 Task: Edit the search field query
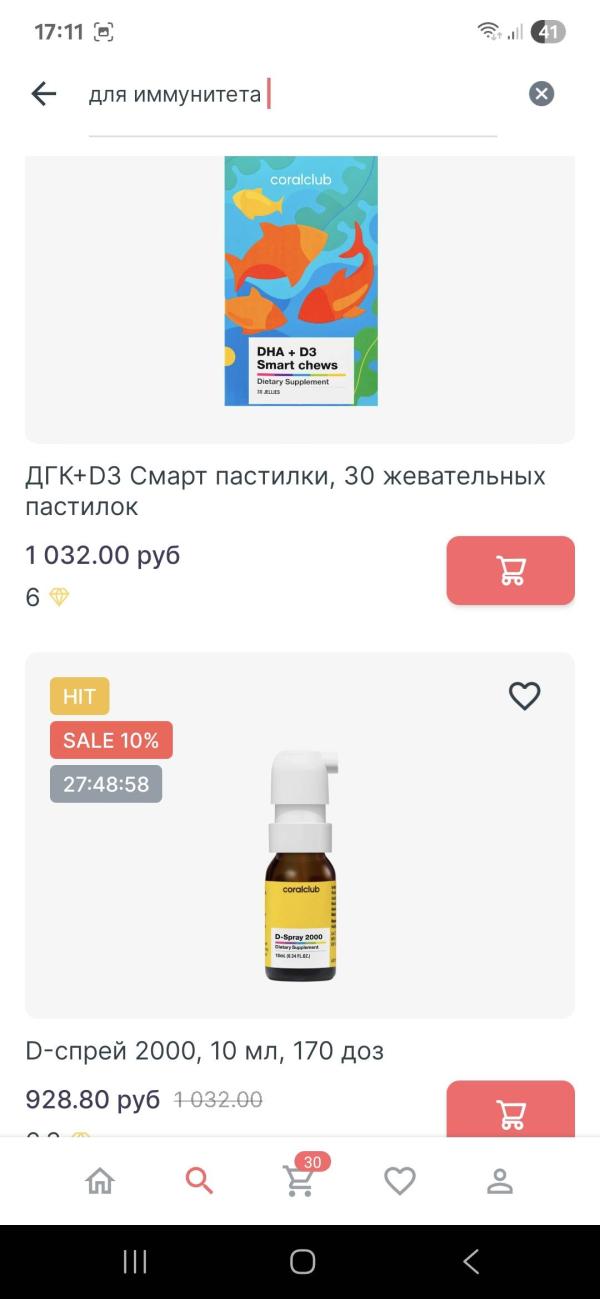290,95
